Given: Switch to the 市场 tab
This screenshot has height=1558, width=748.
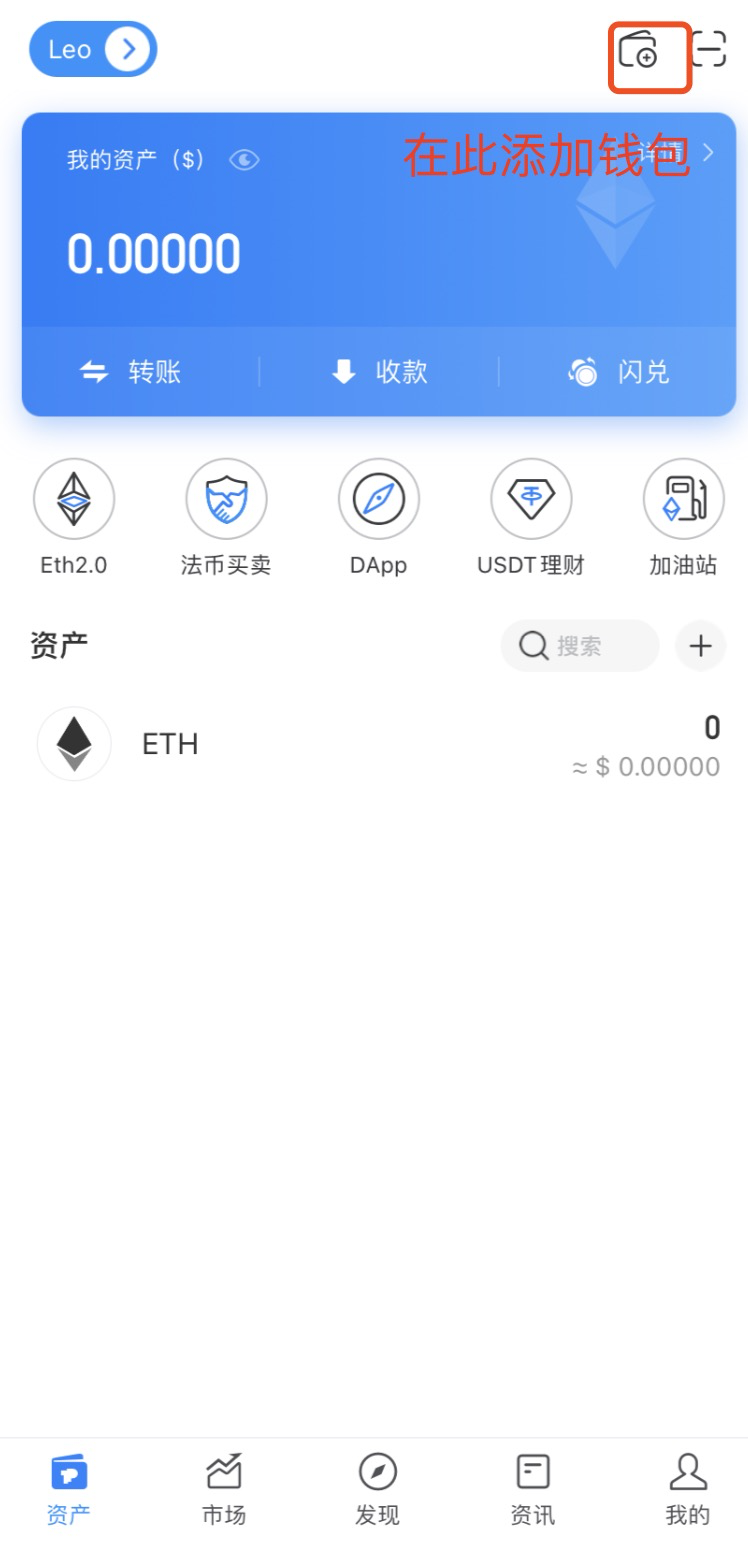Looking at the screenshot, I should pos(224,1490).
